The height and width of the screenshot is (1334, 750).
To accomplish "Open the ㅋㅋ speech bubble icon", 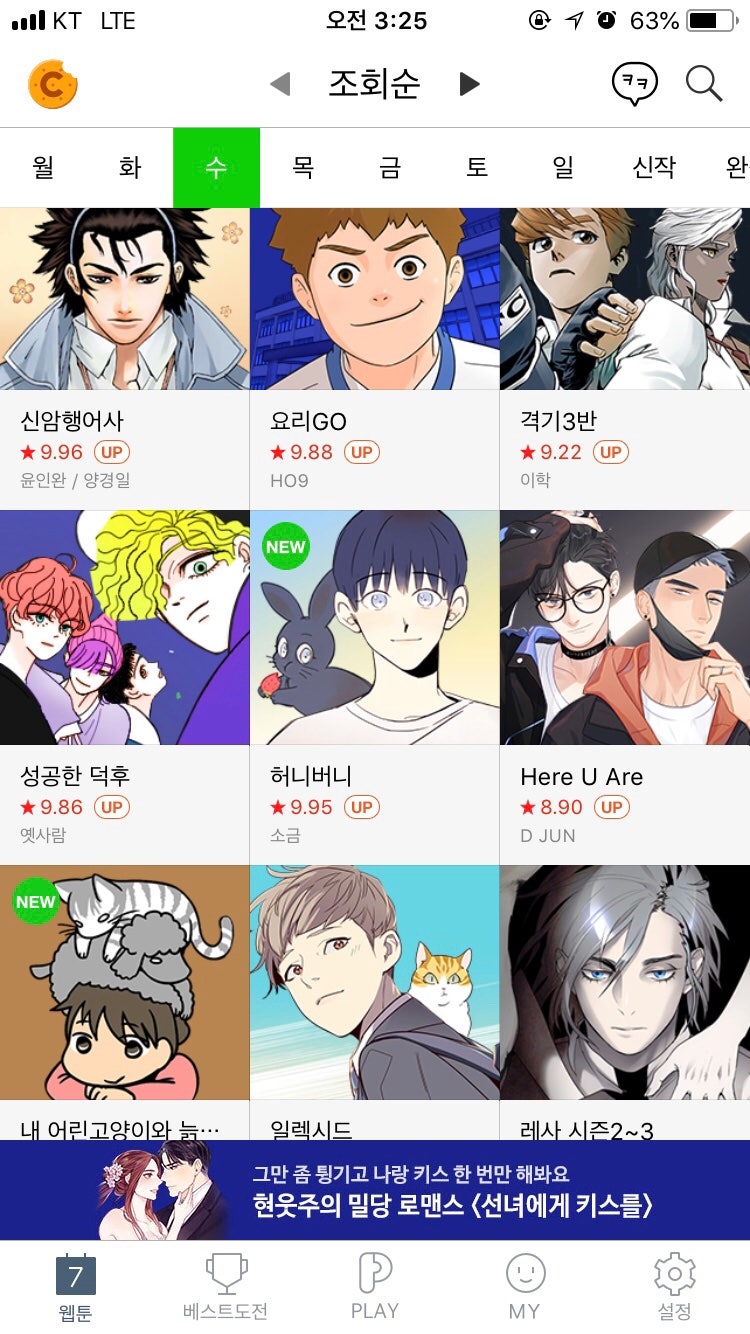I will pos(634,85).
